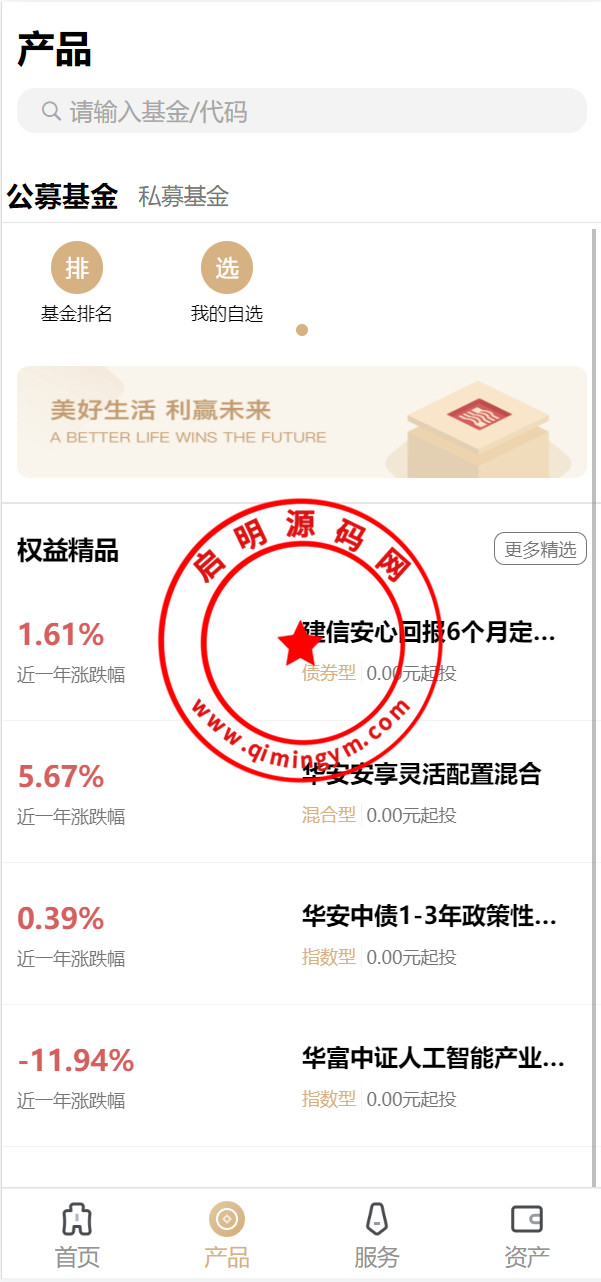Go to the 首页 home tab
Screen dimensions: 601x1282
tap(77, 1236)
